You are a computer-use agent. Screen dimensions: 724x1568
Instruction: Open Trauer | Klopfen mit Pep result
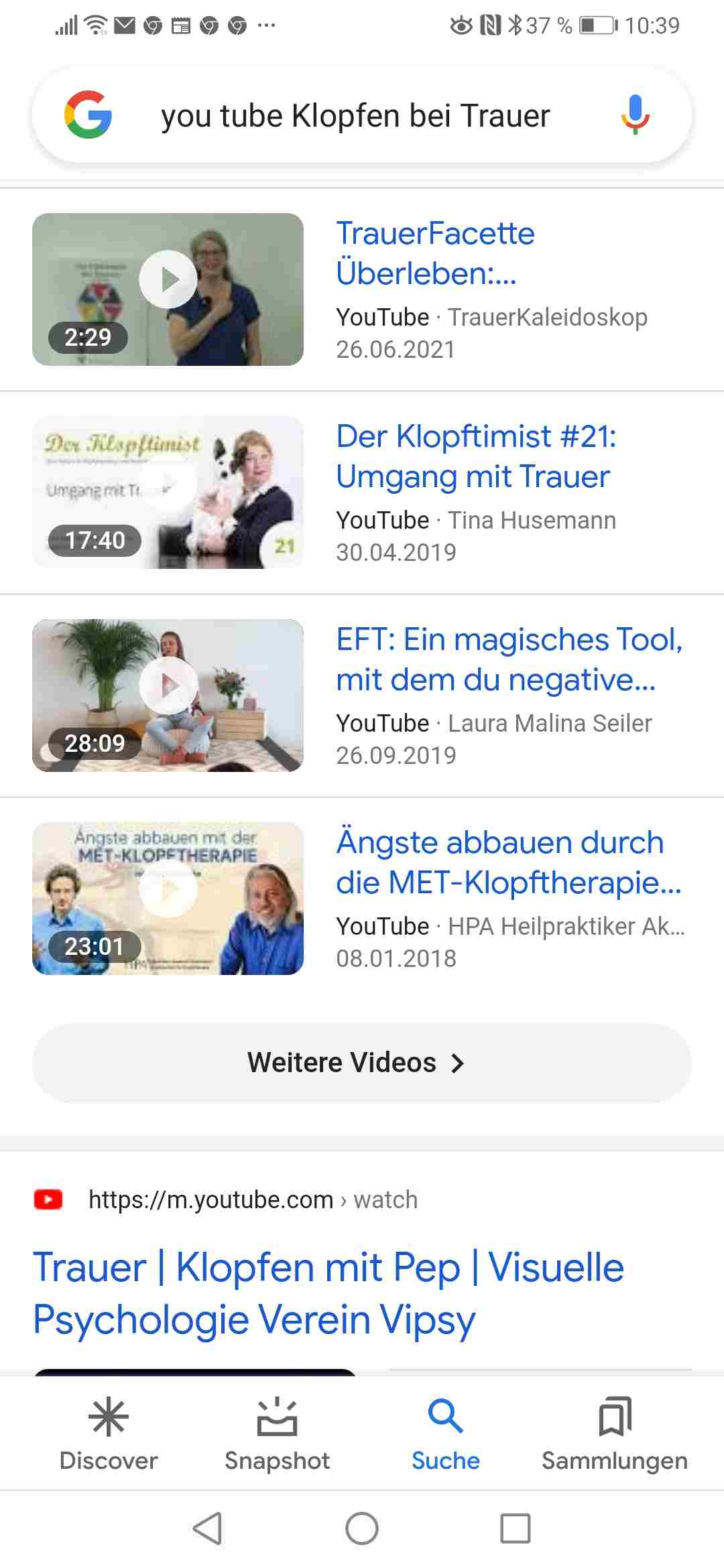328,1293
